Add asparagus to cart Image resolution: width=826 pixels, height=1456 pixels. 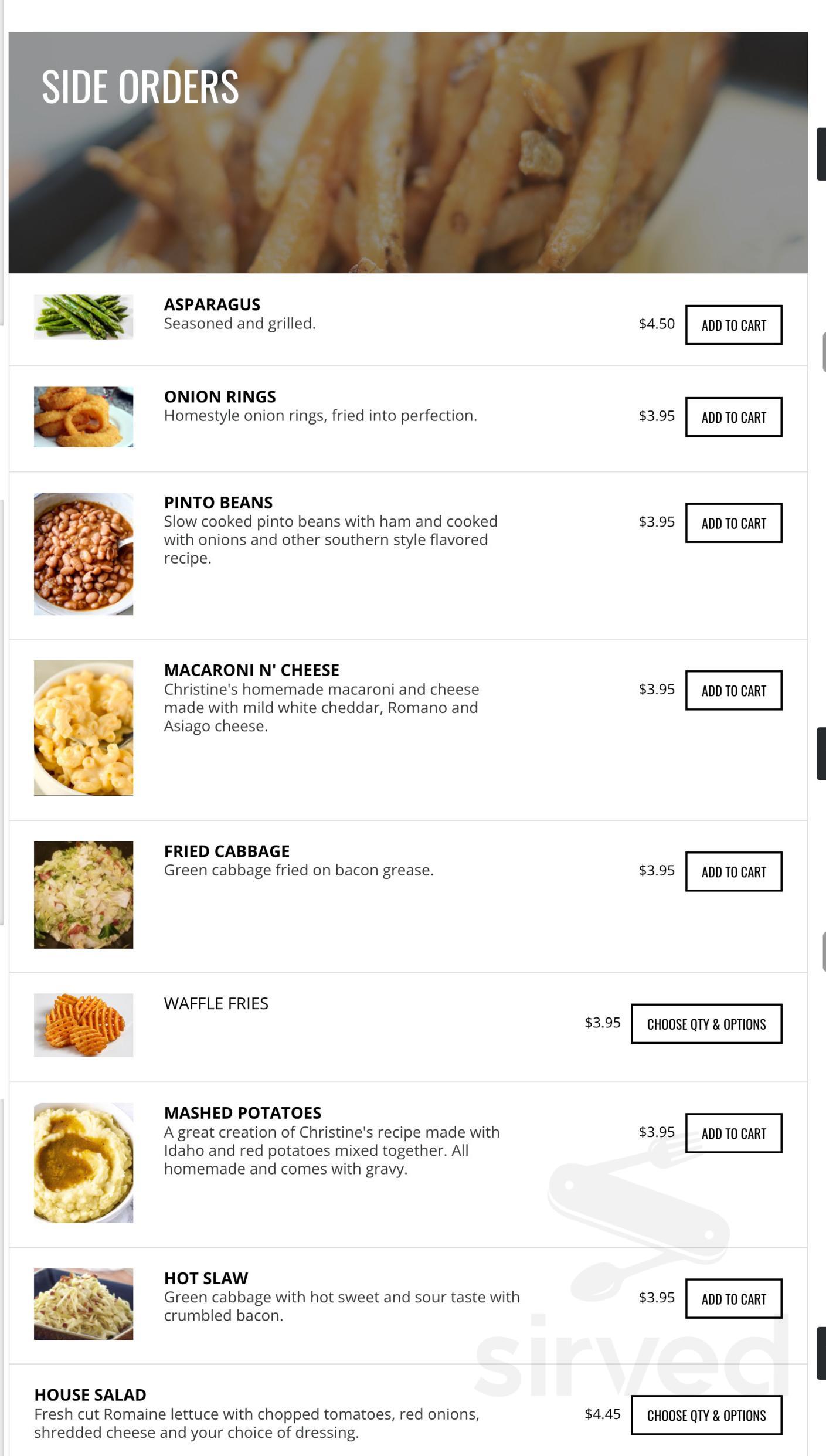733,325
